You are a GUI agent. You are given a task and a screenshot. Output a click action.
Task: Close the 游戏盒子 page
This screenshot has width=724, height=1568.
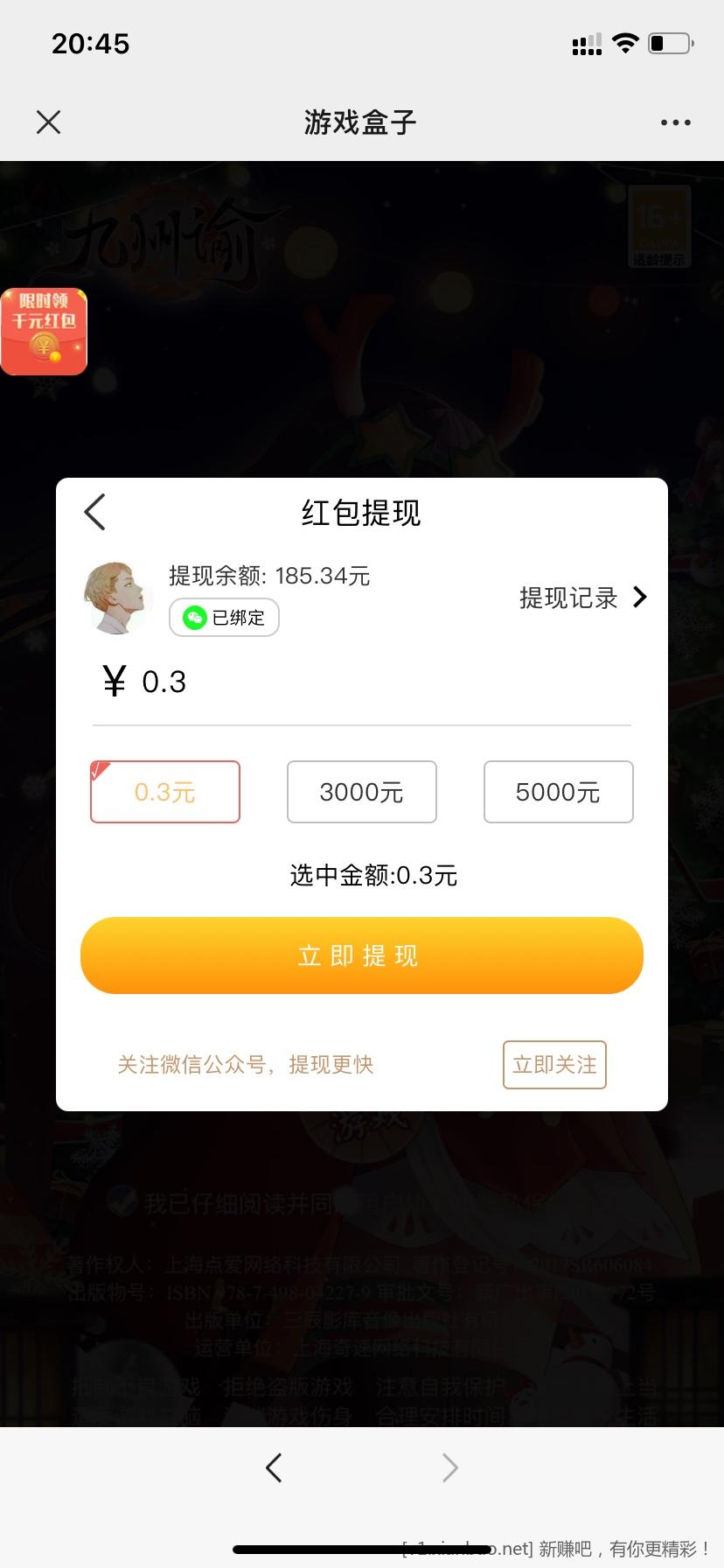tap(49, 122)
